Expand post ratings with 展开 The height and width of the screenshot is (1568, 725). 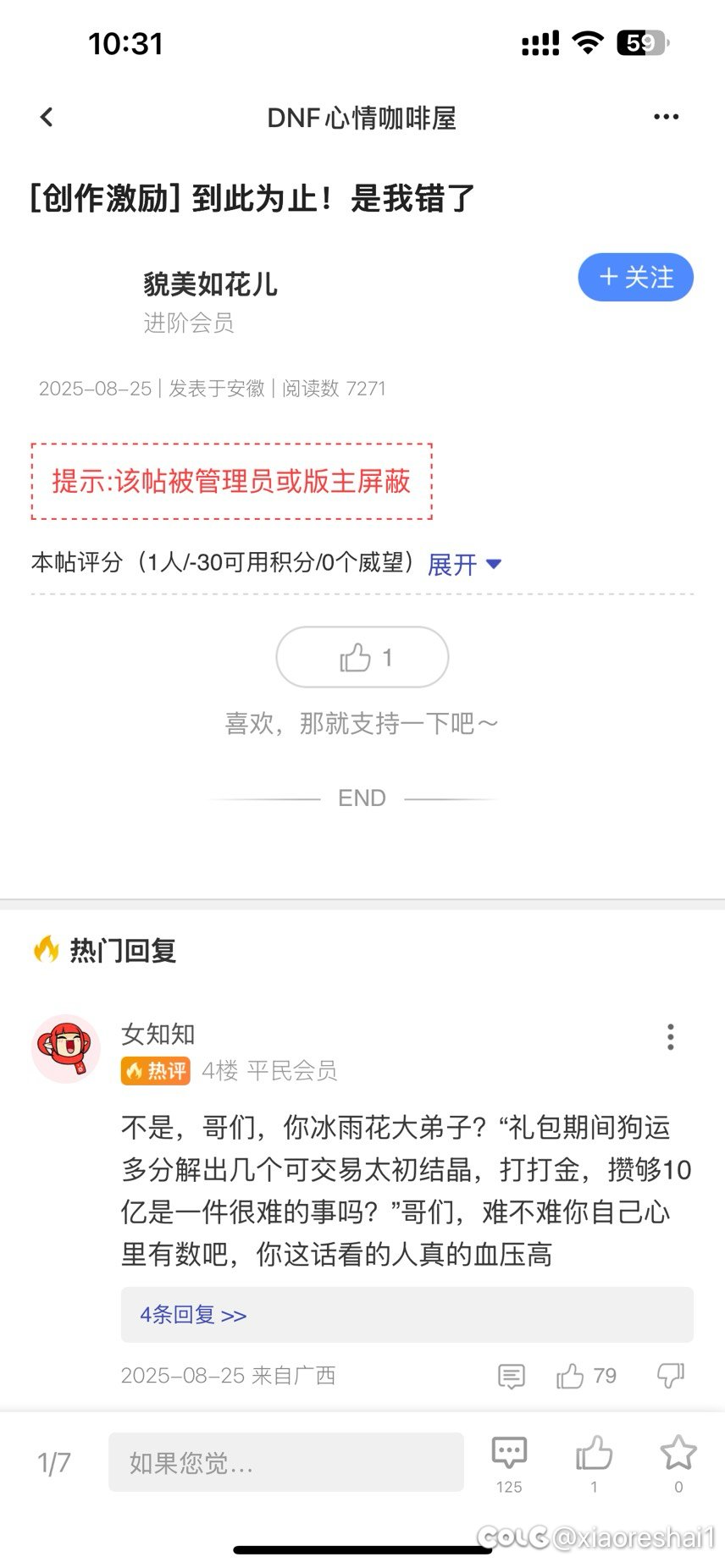463,564
